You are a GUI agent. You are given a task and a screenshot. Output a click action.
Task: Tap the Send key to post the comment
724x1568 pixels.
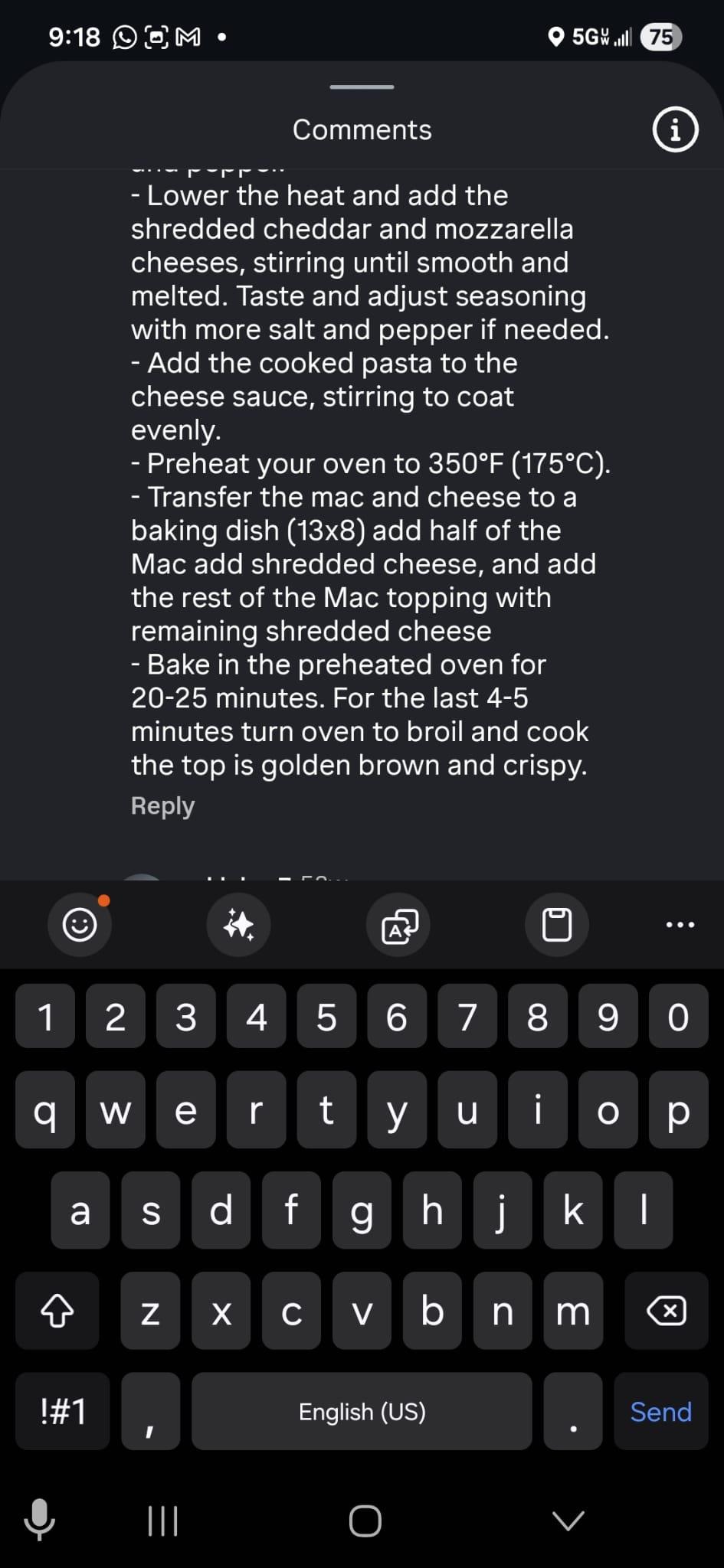click(x=660, y=1411)
